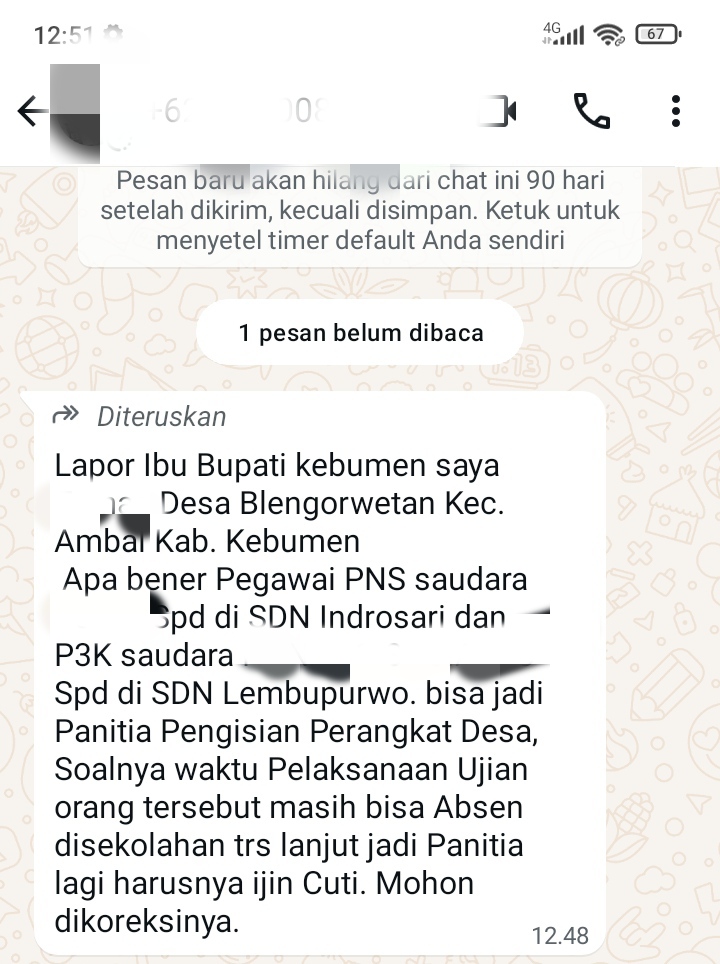Image resolution: width=720 pixels, height=964 pixels.
Task: Go back to the chat list
Action: [x=30, y=112]
